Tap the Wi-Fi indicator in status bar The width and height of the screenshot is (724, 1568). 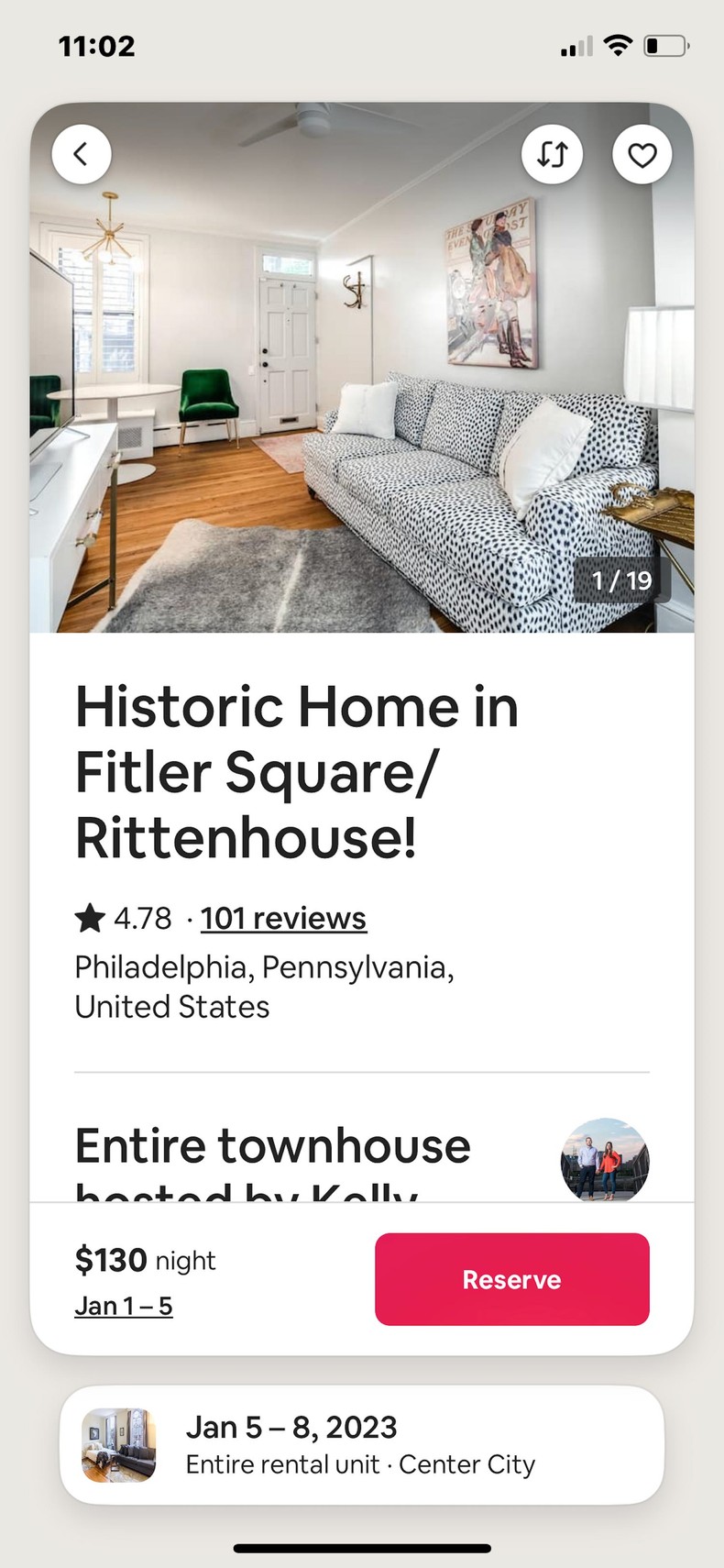[x=618, y=44]
